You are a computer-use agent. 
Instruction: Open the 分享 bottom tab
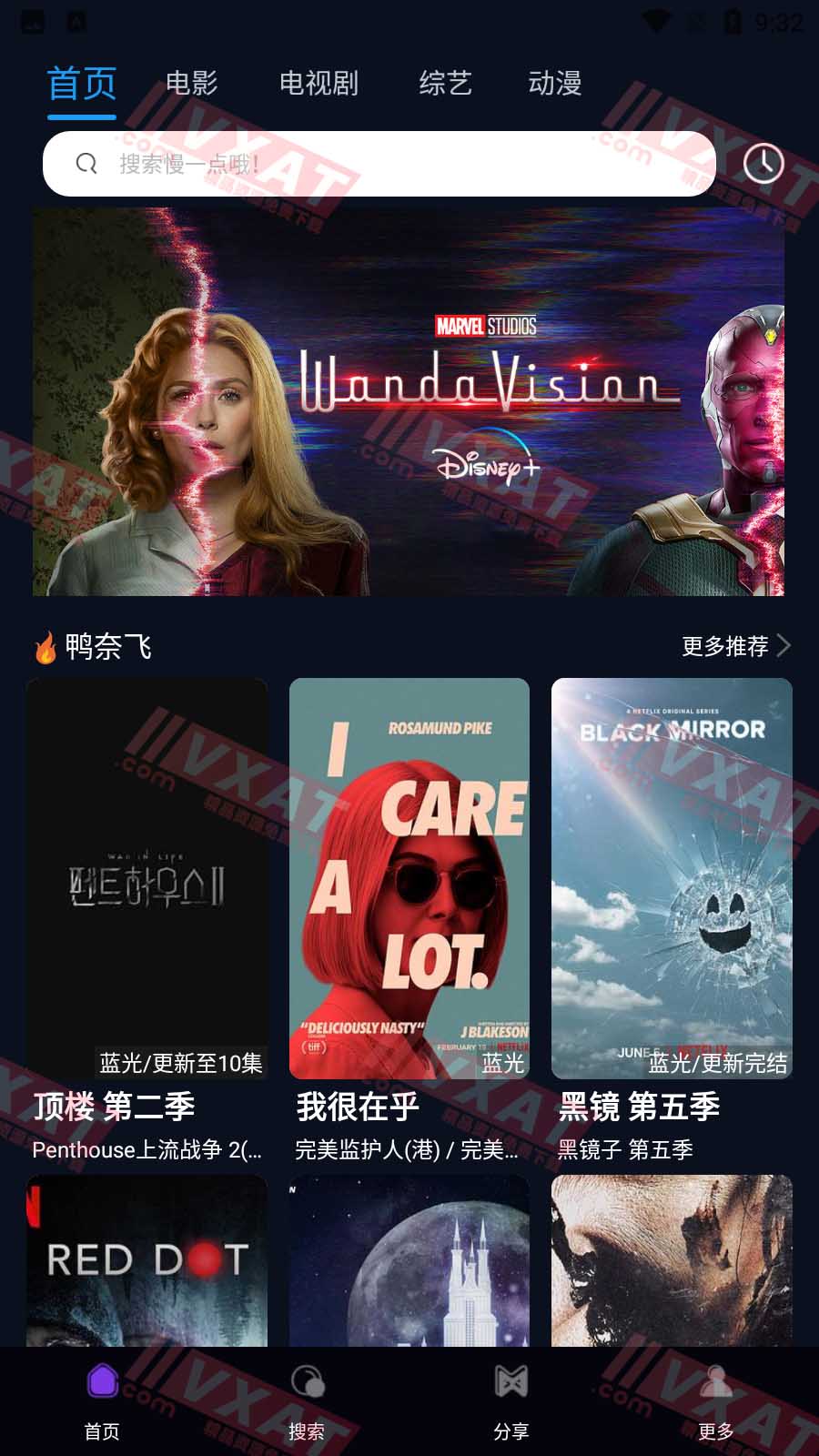[511, 1401]
